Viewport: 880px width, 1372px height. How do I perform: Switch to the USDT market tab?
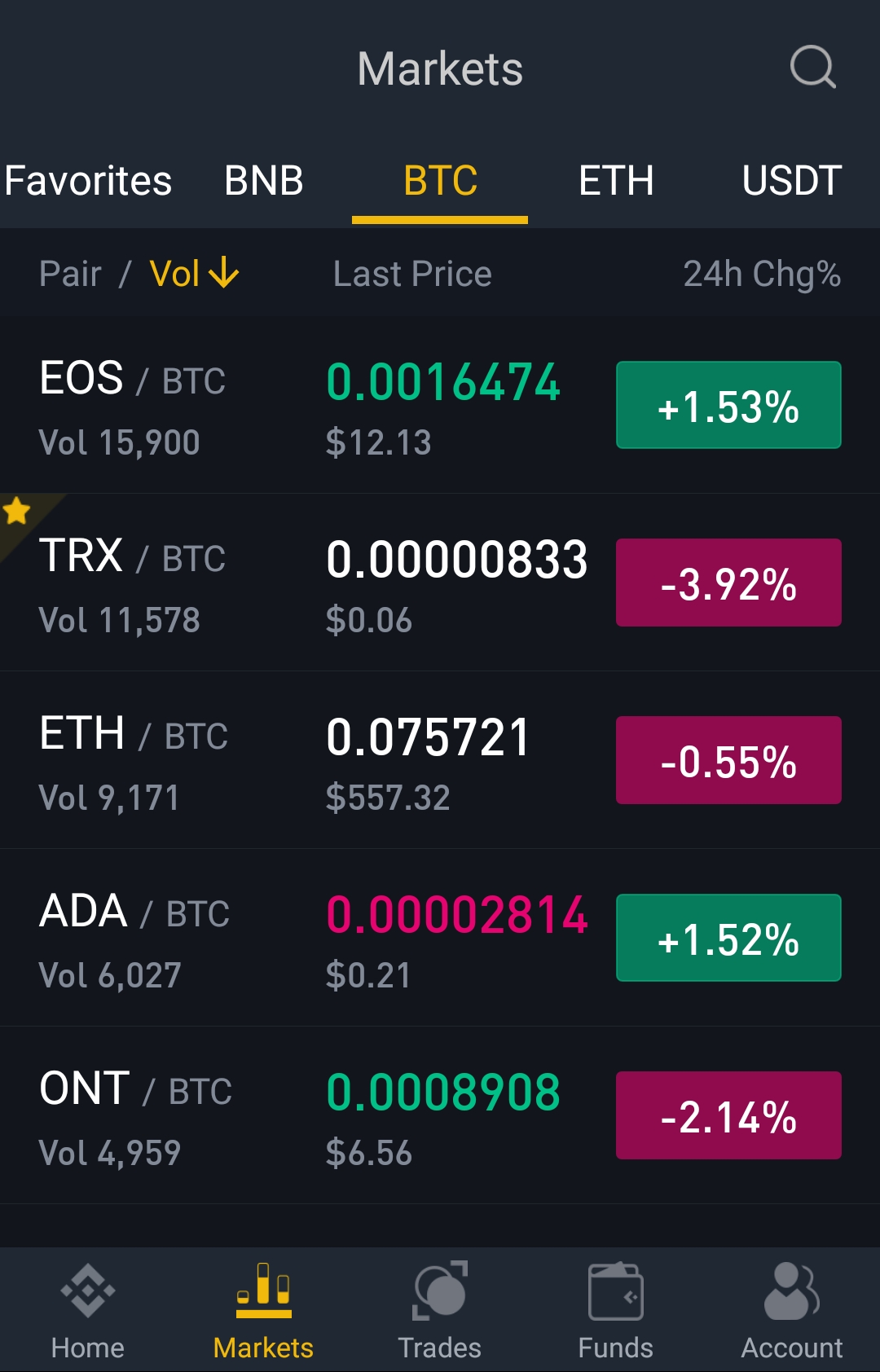coord(791,181)
